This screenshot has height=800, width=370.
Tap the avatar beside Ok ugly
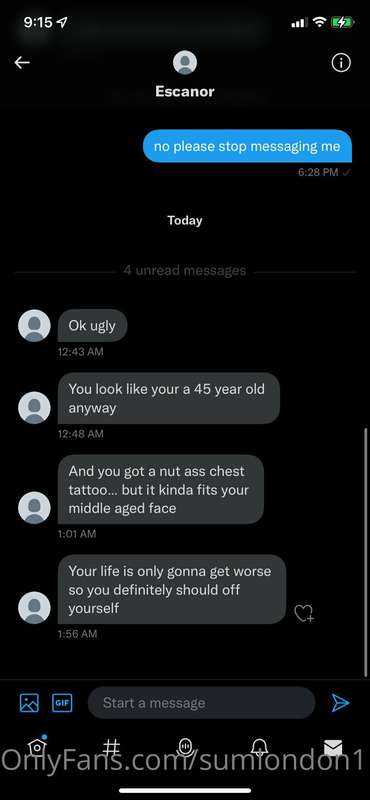(34, 326)
